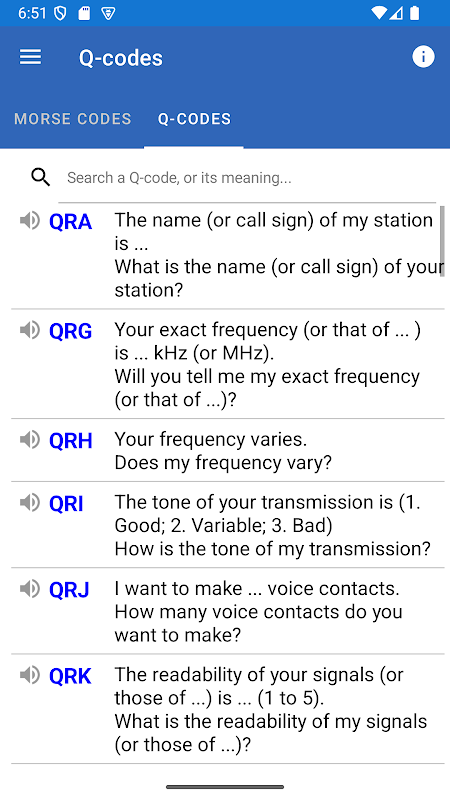This screenshot has width=450, height=800.
Task: Switch to the Morse Codes tab
Action: click(x=72, y=119)
